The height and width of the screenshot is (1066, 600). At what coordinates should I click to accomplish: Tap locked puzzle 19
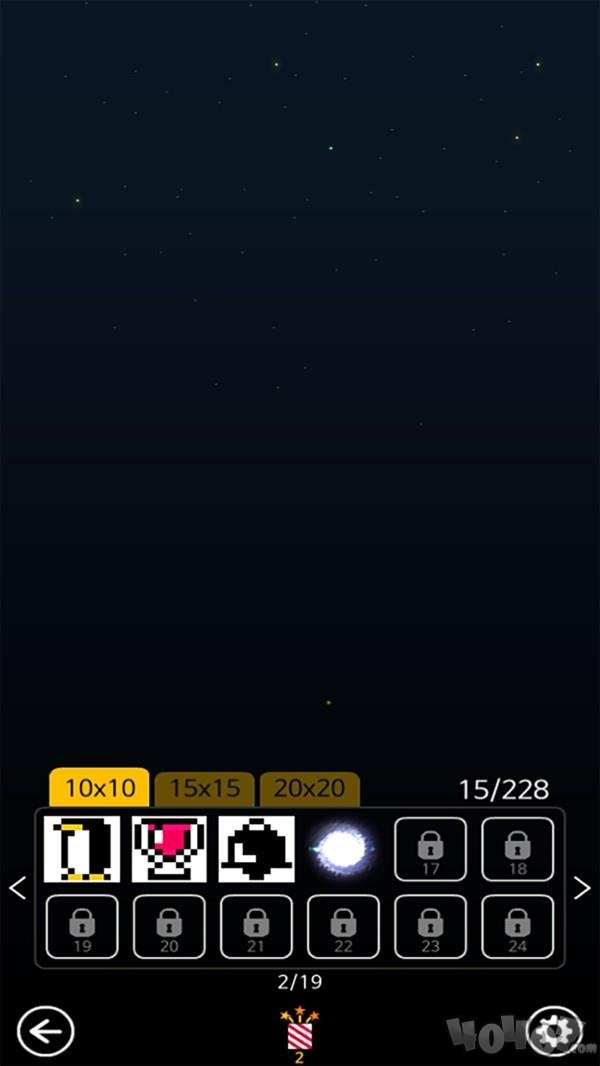(x=82, y=926)
